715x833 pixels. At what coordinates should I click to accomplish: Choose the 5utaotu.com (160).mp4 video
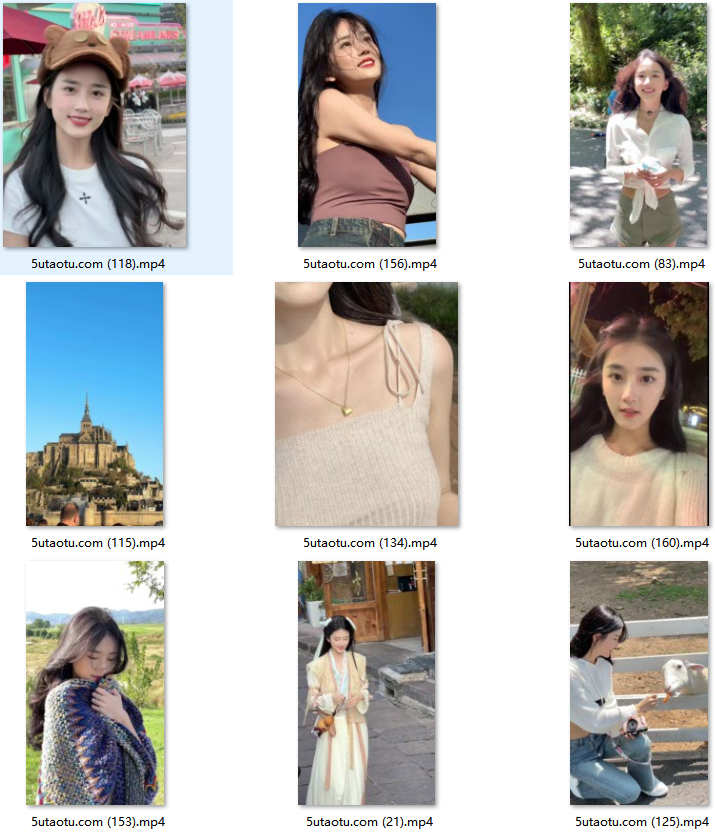[639, 403]
